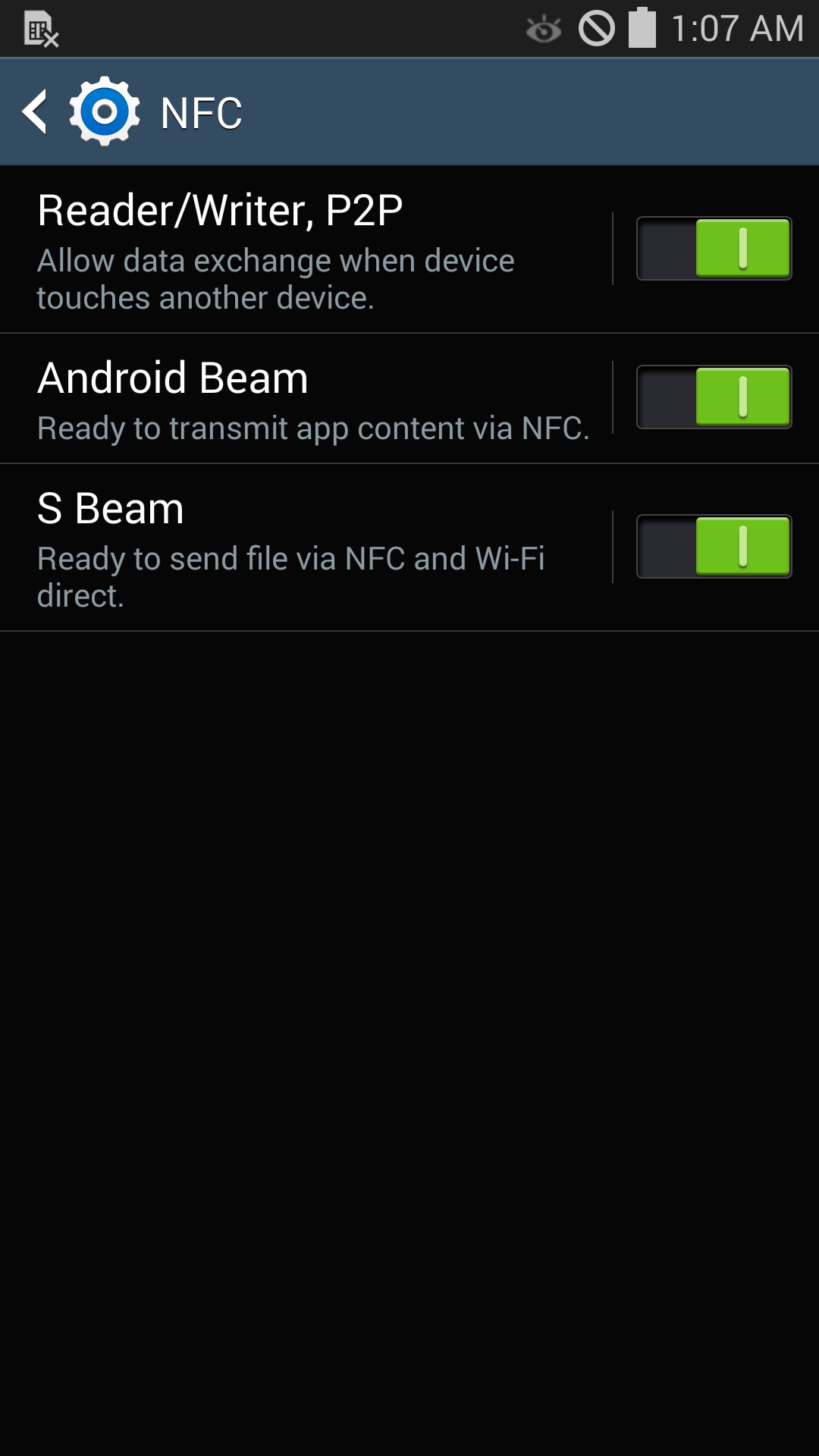The height and width of the screenshot is (1456, 819).
Task: Turn off the Reader/Writer, P2P switch
Action: coord(714,249)
